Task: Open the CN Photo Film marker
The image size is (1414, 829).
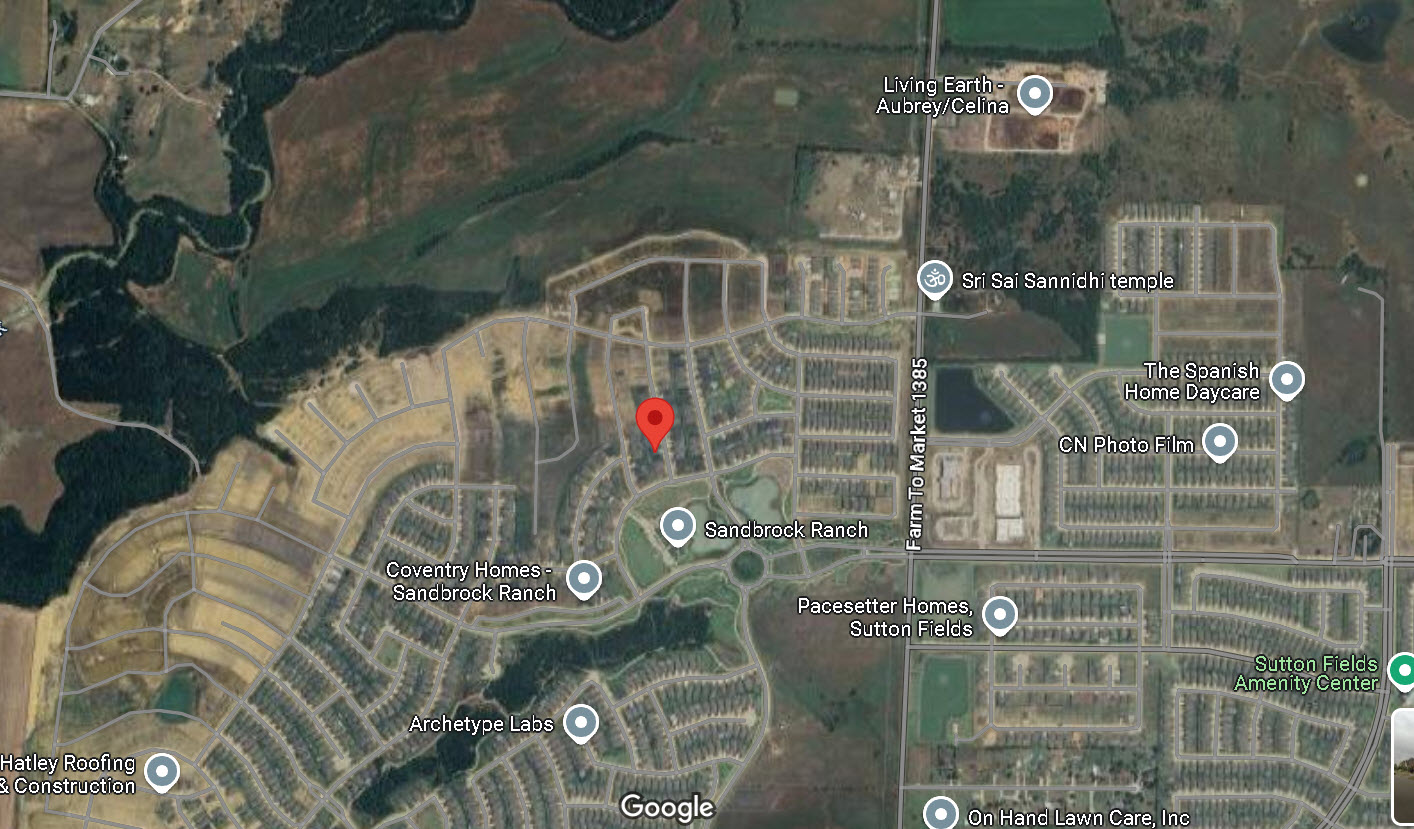Action: (1219, 441)
